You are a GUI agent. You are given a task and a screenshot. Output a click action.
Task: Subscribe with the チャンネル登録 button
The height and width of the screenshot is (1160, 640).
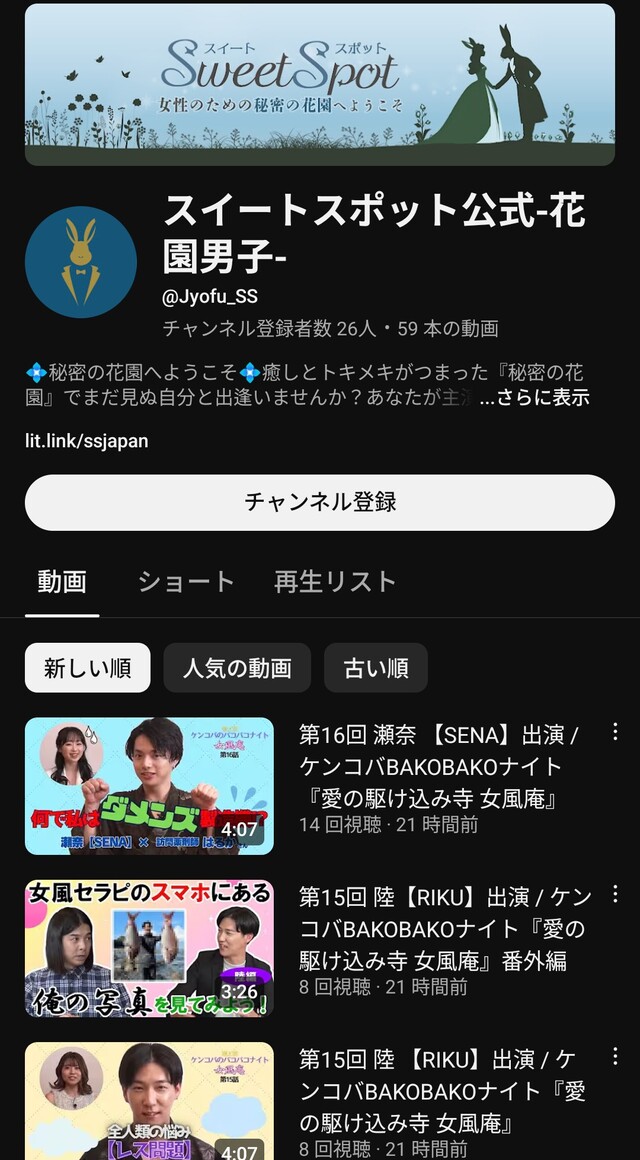(x=320, y=502)
